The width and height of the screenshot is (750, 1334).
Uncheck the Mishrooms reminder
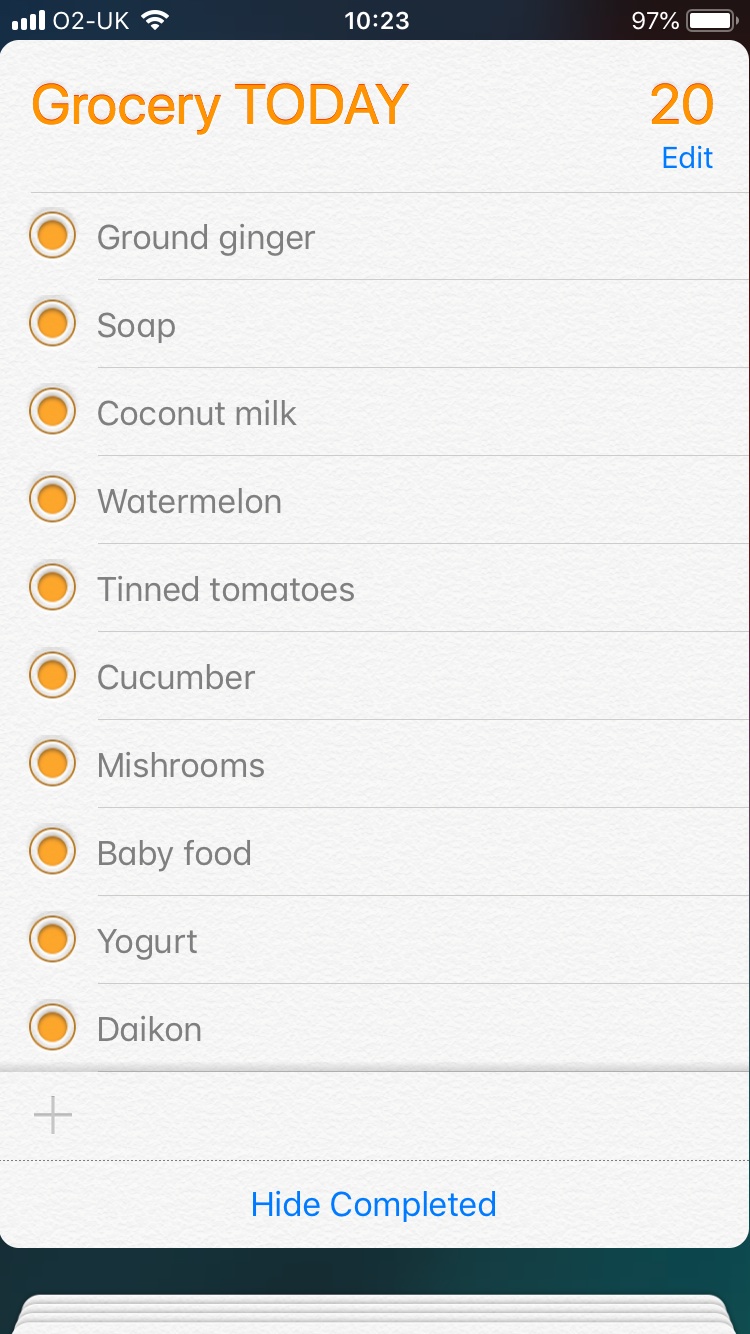pyautogui.click(x=52, y=764)
